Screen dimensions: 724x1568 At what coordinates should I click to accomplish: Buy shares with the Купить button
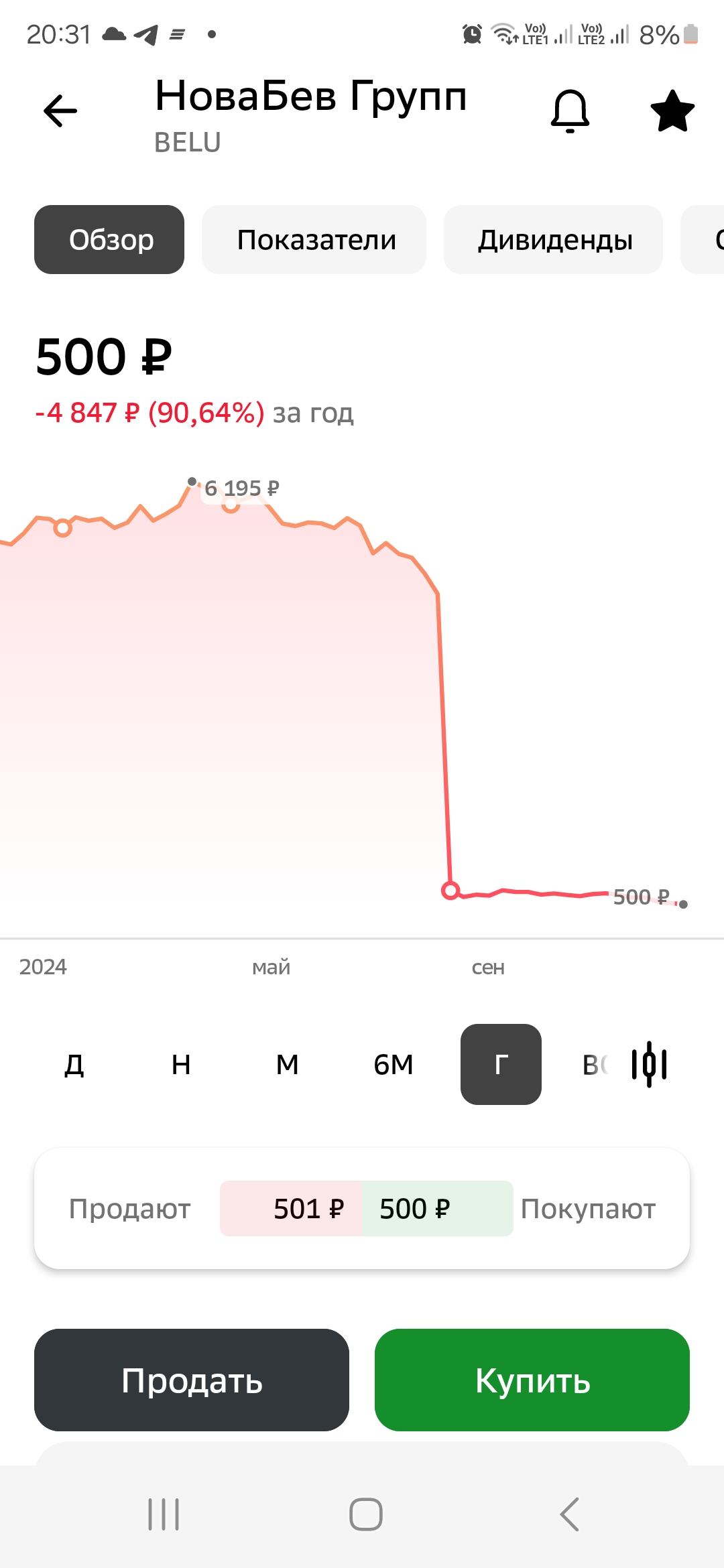[532, 1380]
